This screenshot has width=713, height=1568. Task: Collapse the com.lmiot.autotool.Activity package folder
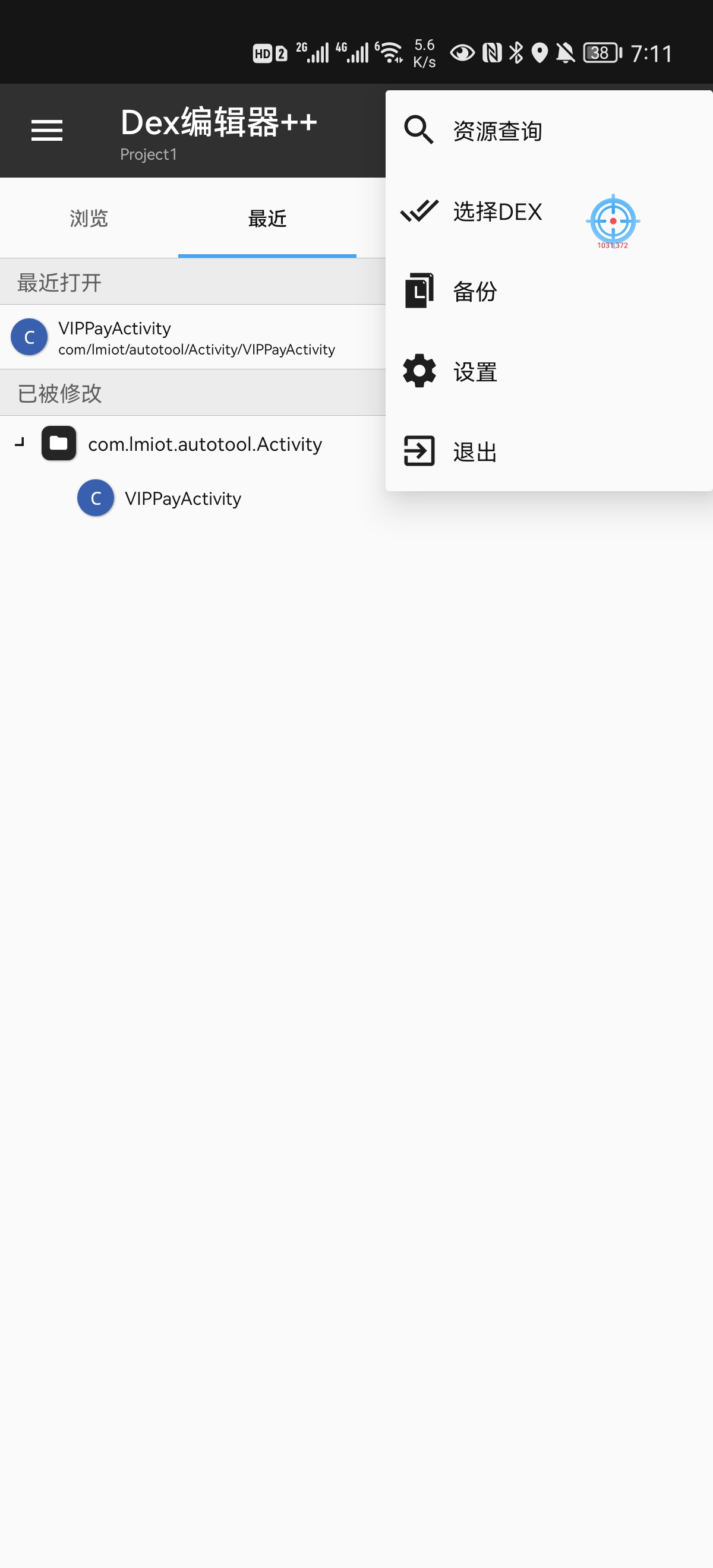pyautogui.click(x=20, y=443)
